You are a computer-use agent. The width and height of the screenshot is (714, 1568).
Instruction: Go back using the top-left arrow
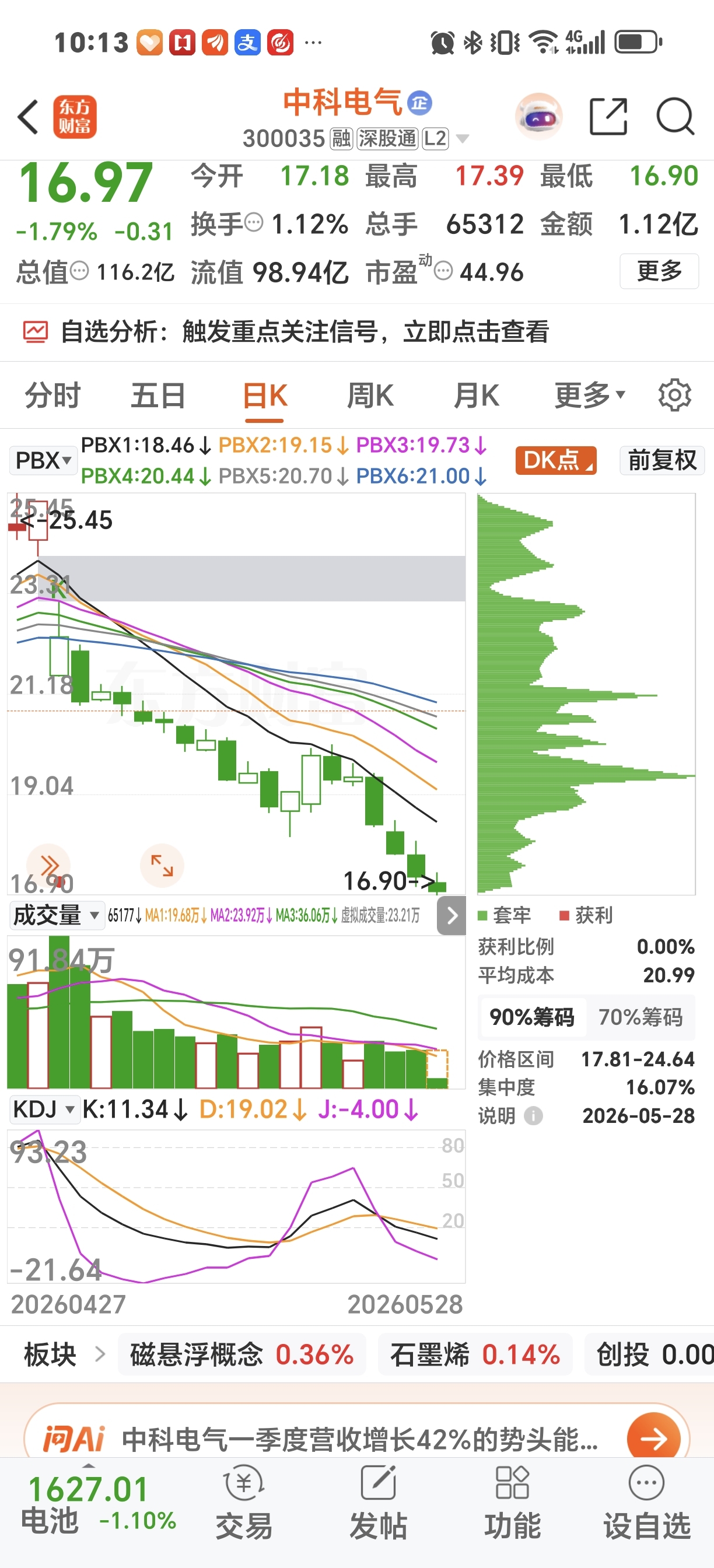(28, 116)
